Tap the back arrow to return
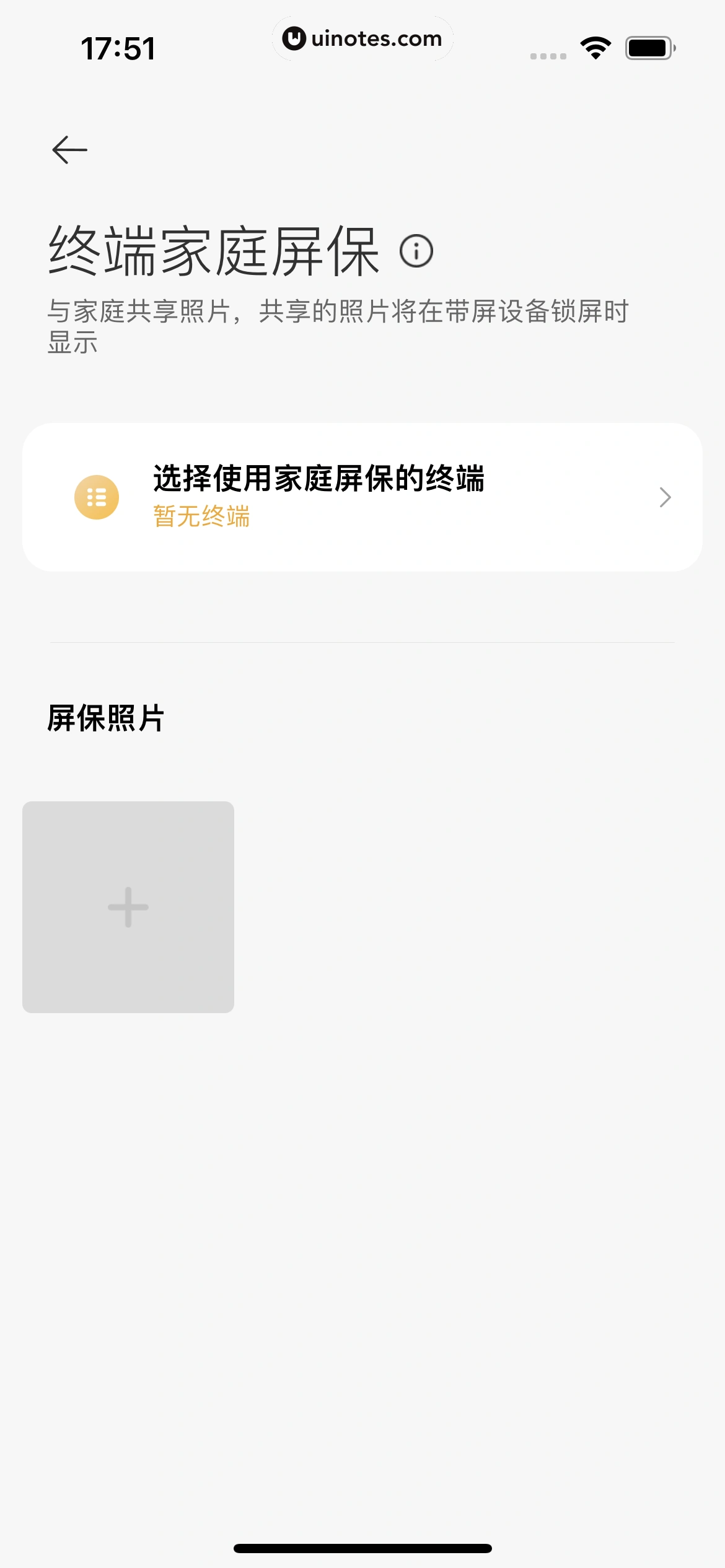725x1568 pixels. click(68, 149)
